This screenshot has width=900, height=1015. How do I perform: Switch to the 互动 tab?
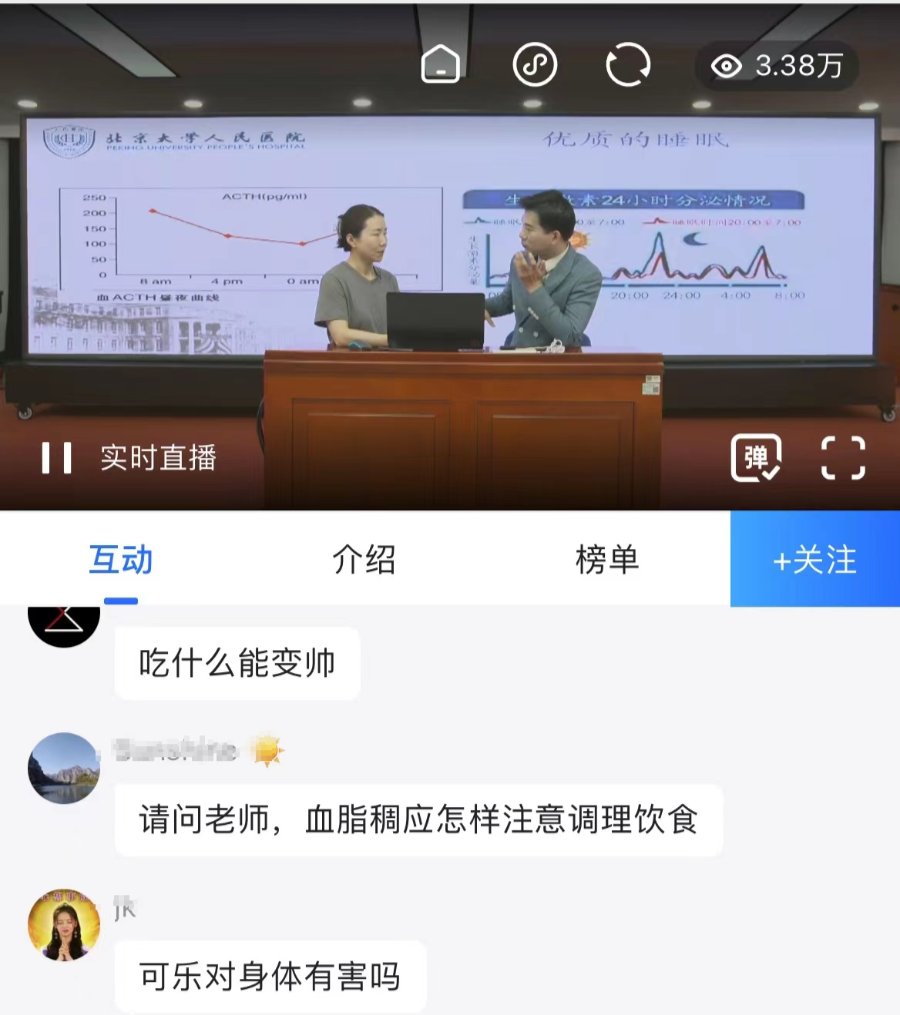point(121,560)
